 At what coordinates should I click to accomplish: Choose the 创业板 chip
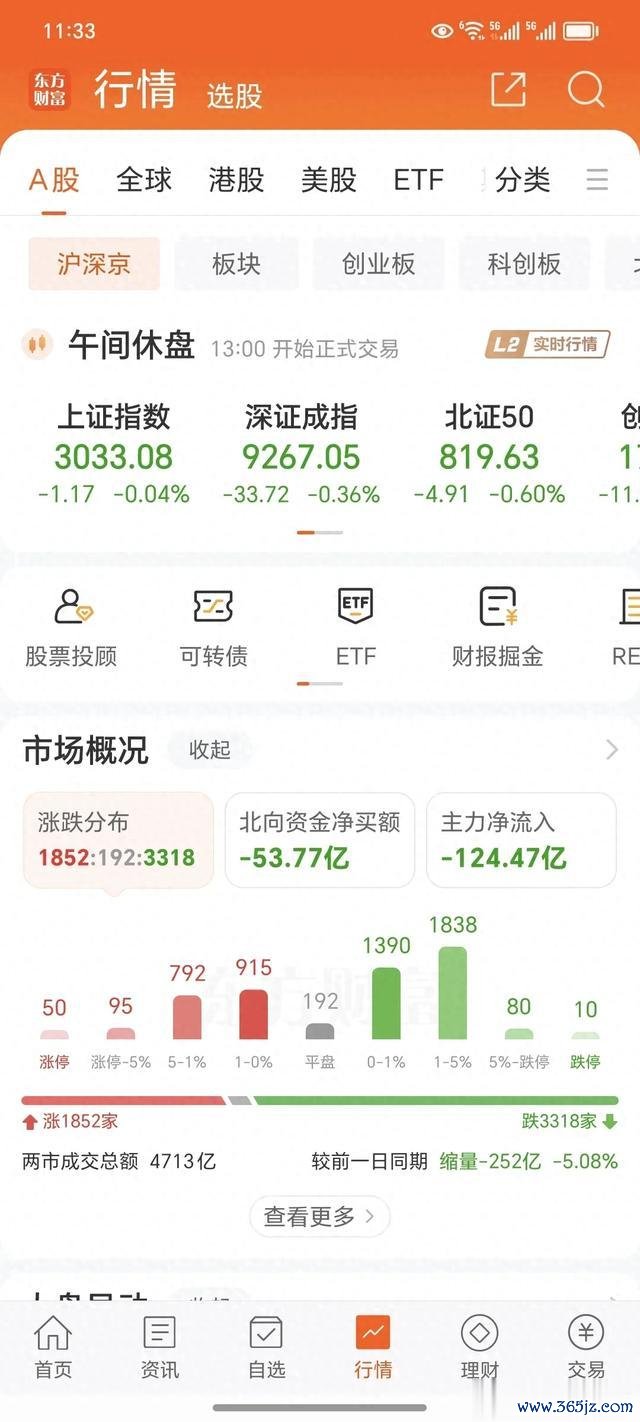pos(378,264)
